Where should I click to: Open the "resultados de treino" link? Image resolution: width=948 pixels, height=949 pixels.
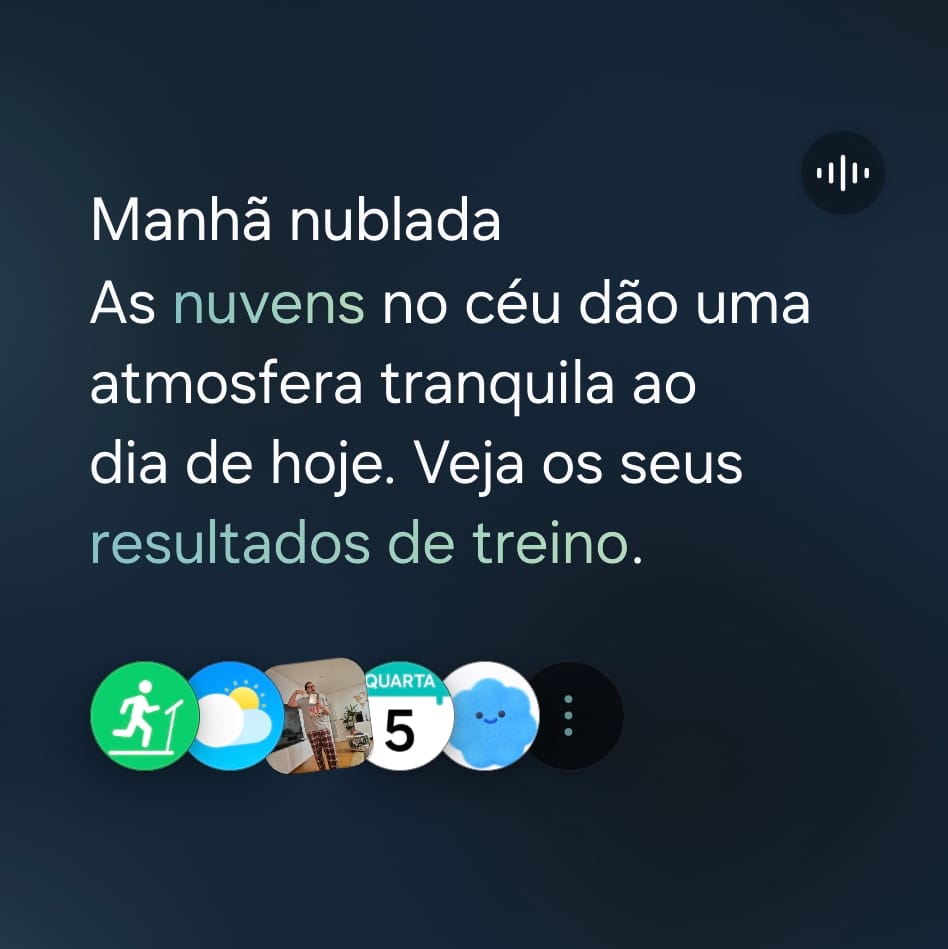pyautogui.click(x=361, y=544)
